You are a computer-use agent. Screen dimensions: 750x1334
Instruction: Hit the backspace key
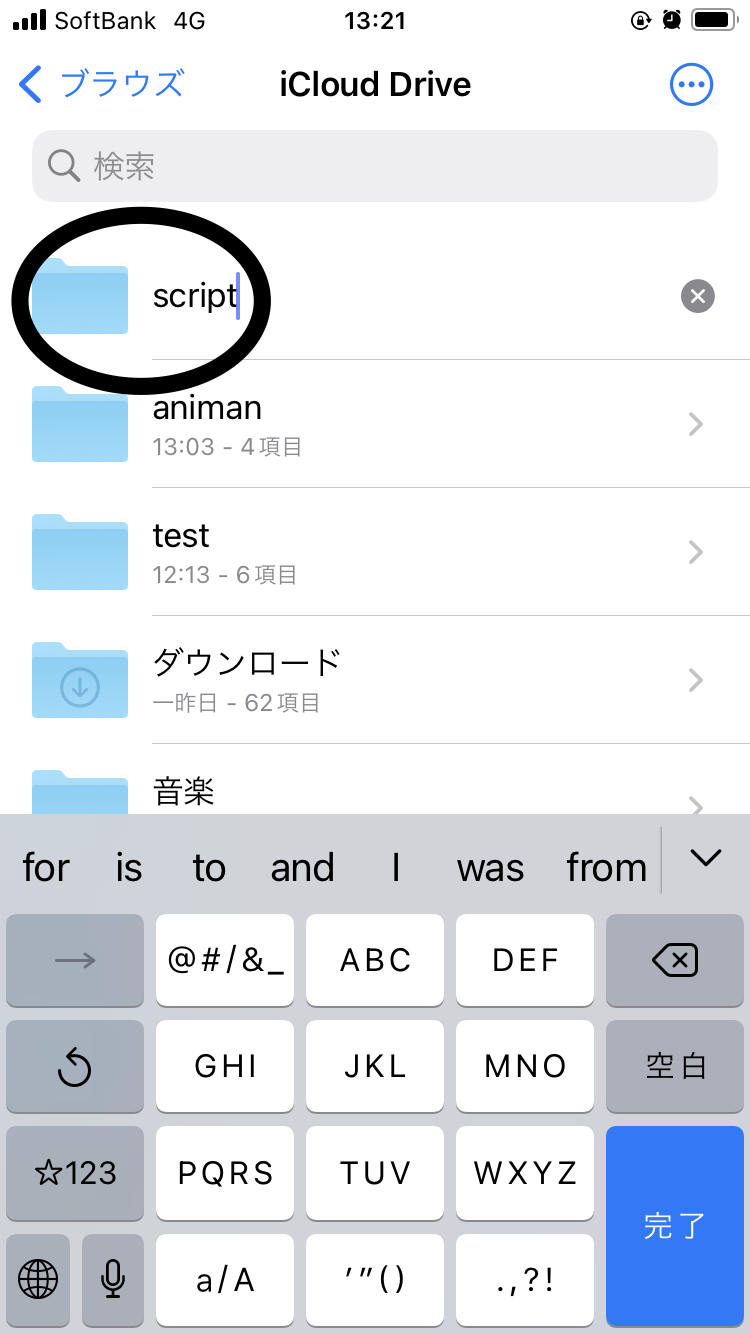tap(675, 961)
